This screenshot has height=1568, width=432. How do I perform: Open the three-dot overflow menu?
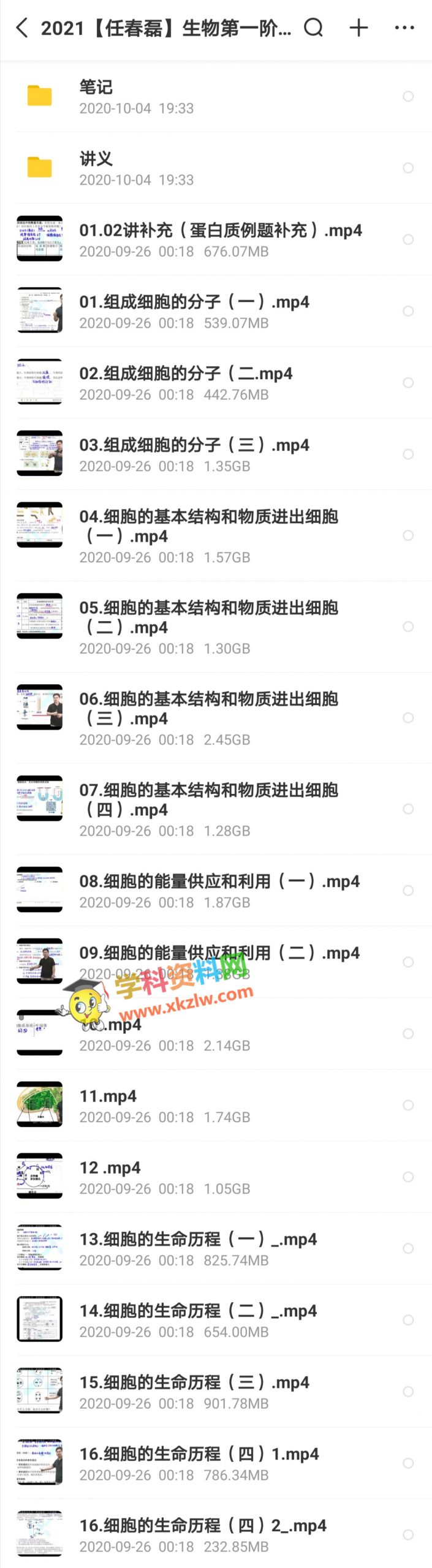pyautogui.click(x=404, y=28)
